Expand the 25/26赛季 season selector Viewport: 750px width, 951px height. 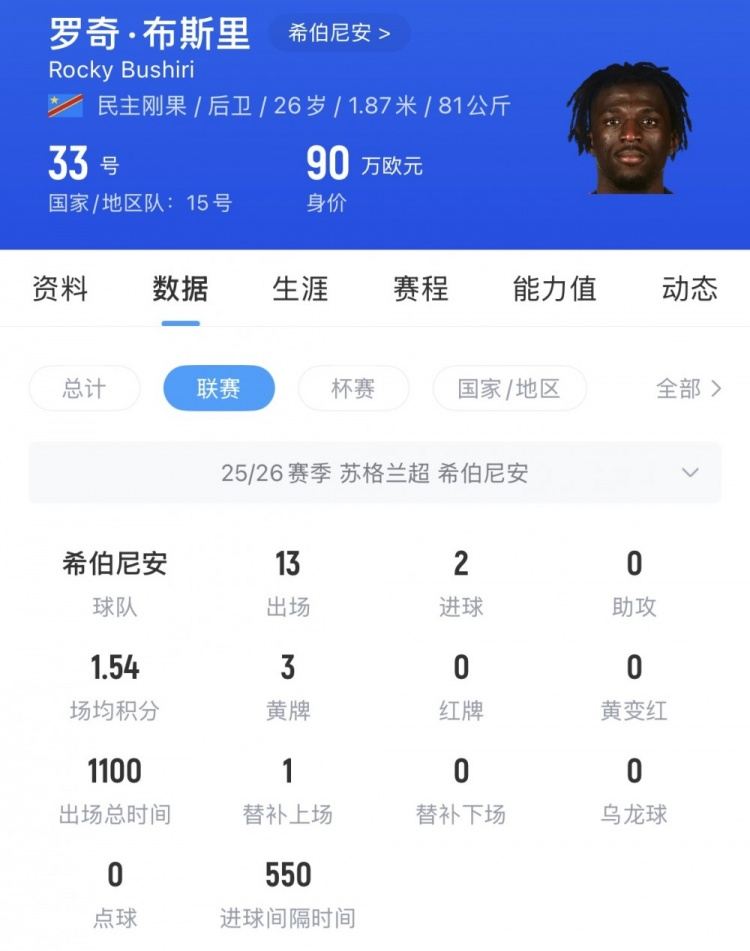point(375,472)
